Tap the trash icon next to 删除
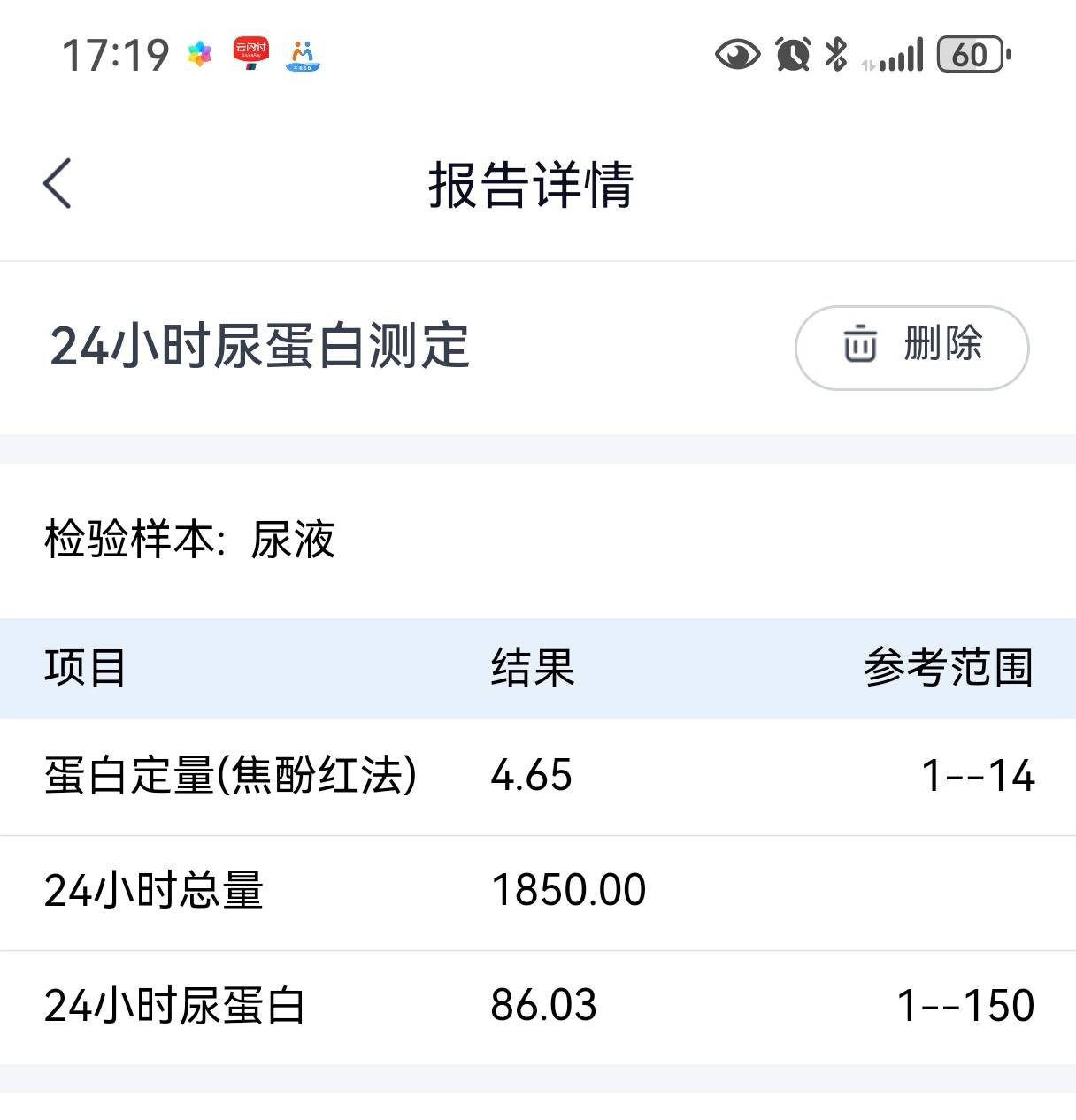The image size is (1076, 1120). pos(859,347)
